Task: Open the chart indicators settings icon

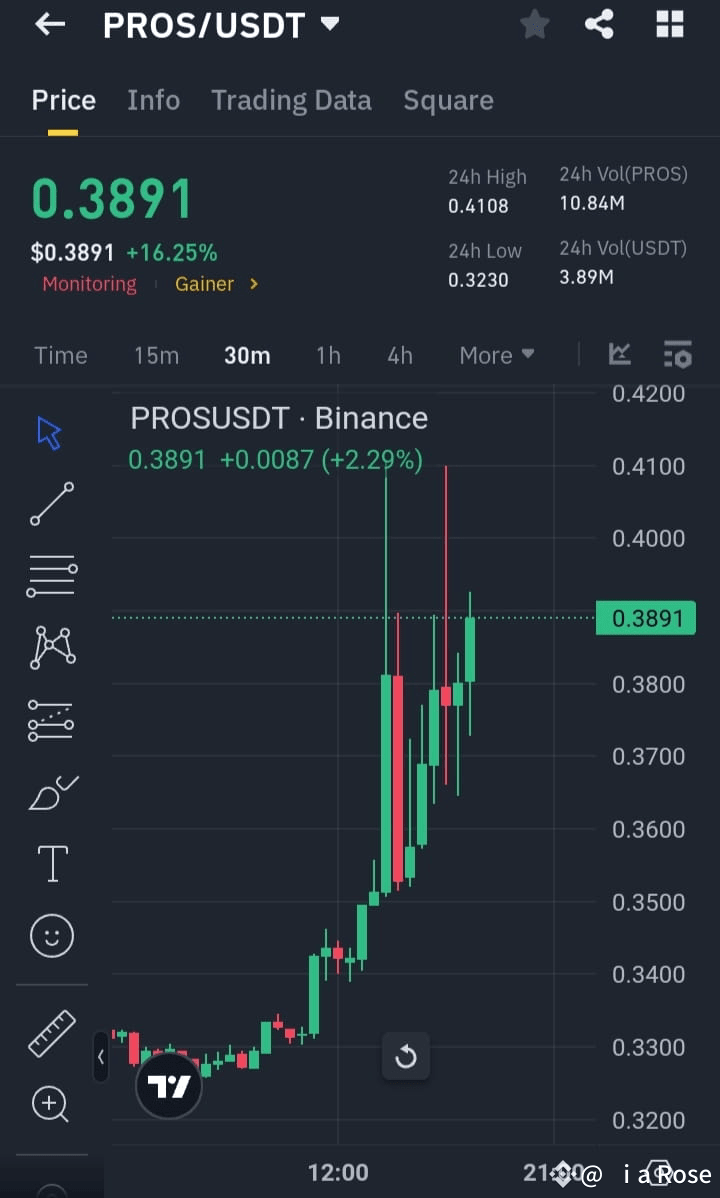Action: click(x=677, y=354)
